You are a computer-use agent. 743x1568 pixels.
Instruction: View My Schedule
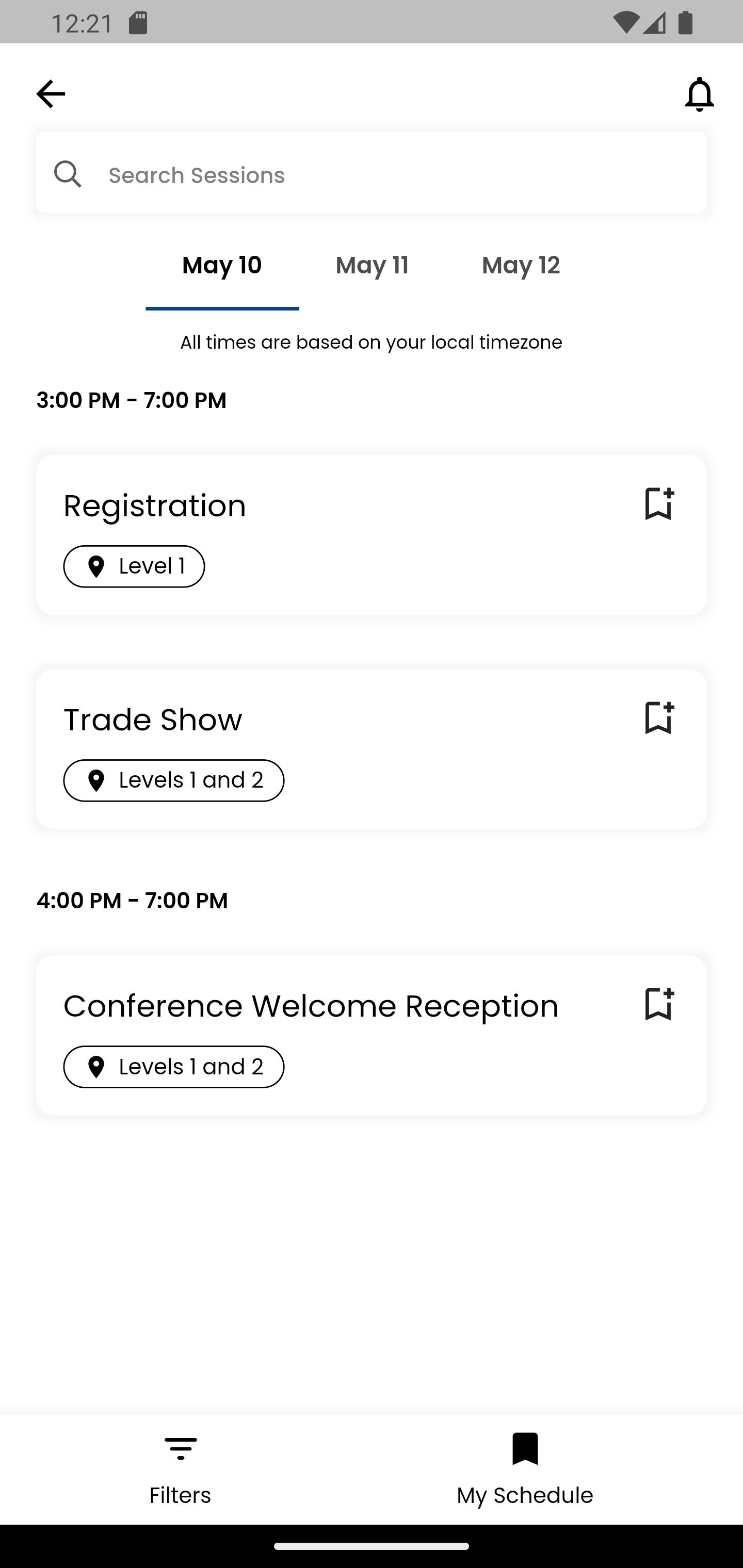click(x=525, y=1469)
